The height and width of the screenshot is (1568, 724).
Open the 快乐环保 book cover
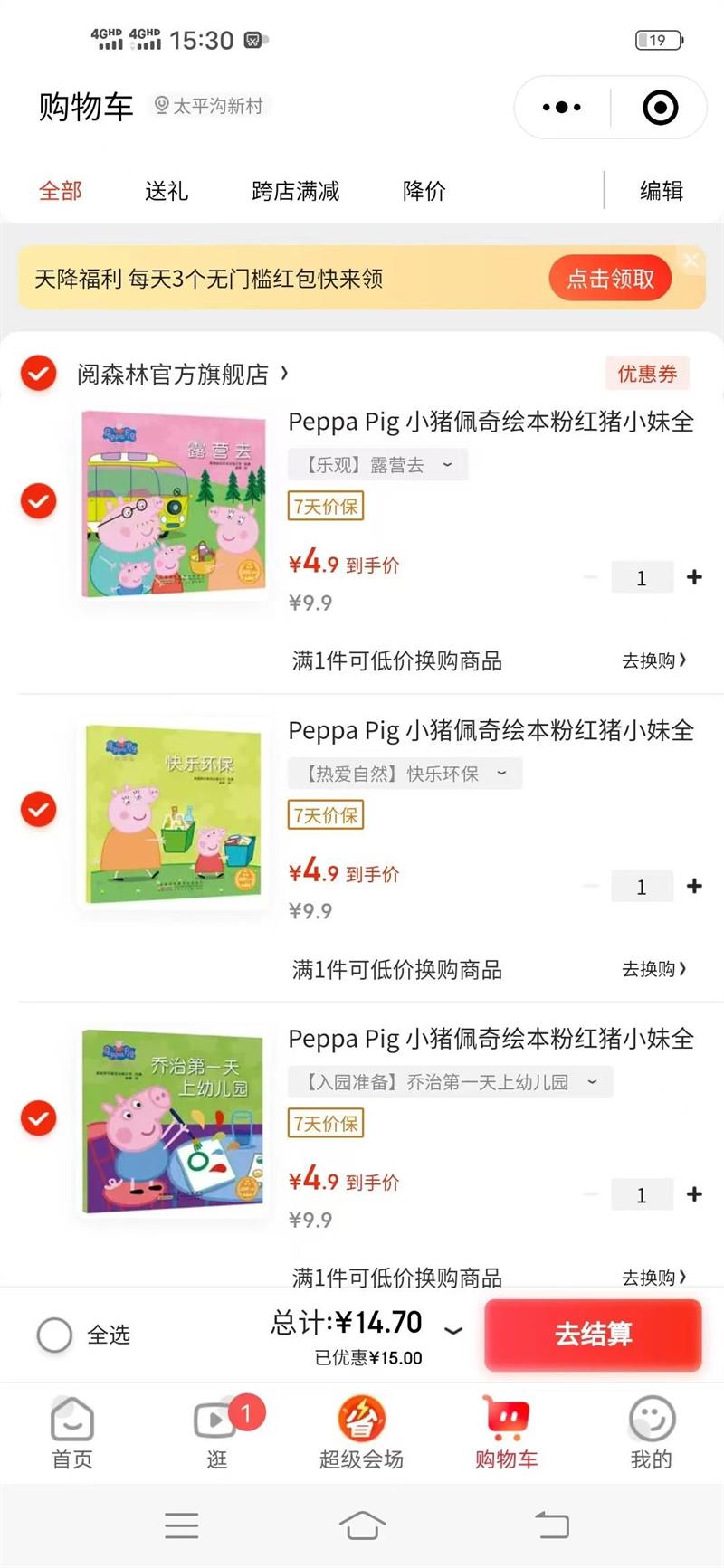tap(174, 813)
